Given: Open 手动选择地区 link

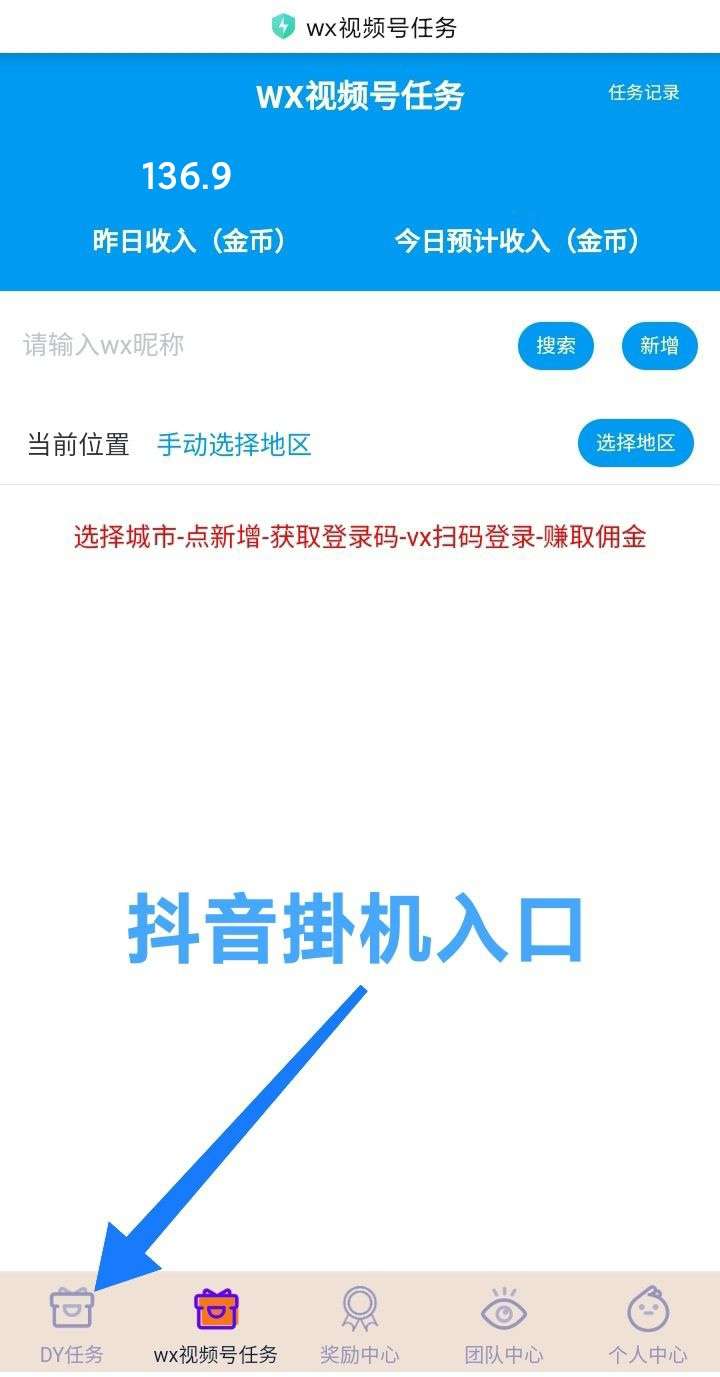Looking at the screenshot, I should [234, 445].
